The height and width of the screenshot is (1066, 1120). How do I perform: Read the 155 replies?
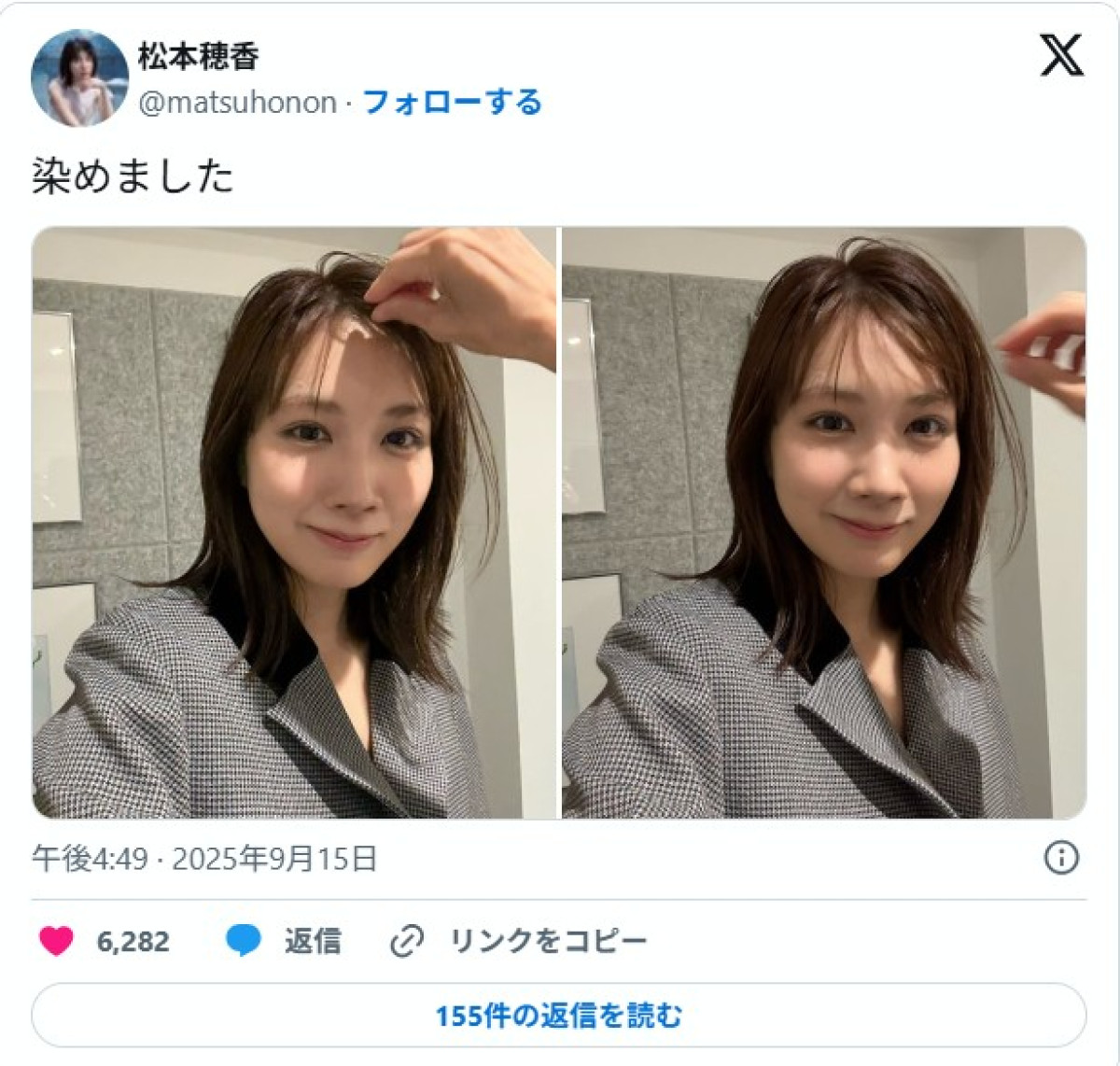(558, 1015)
